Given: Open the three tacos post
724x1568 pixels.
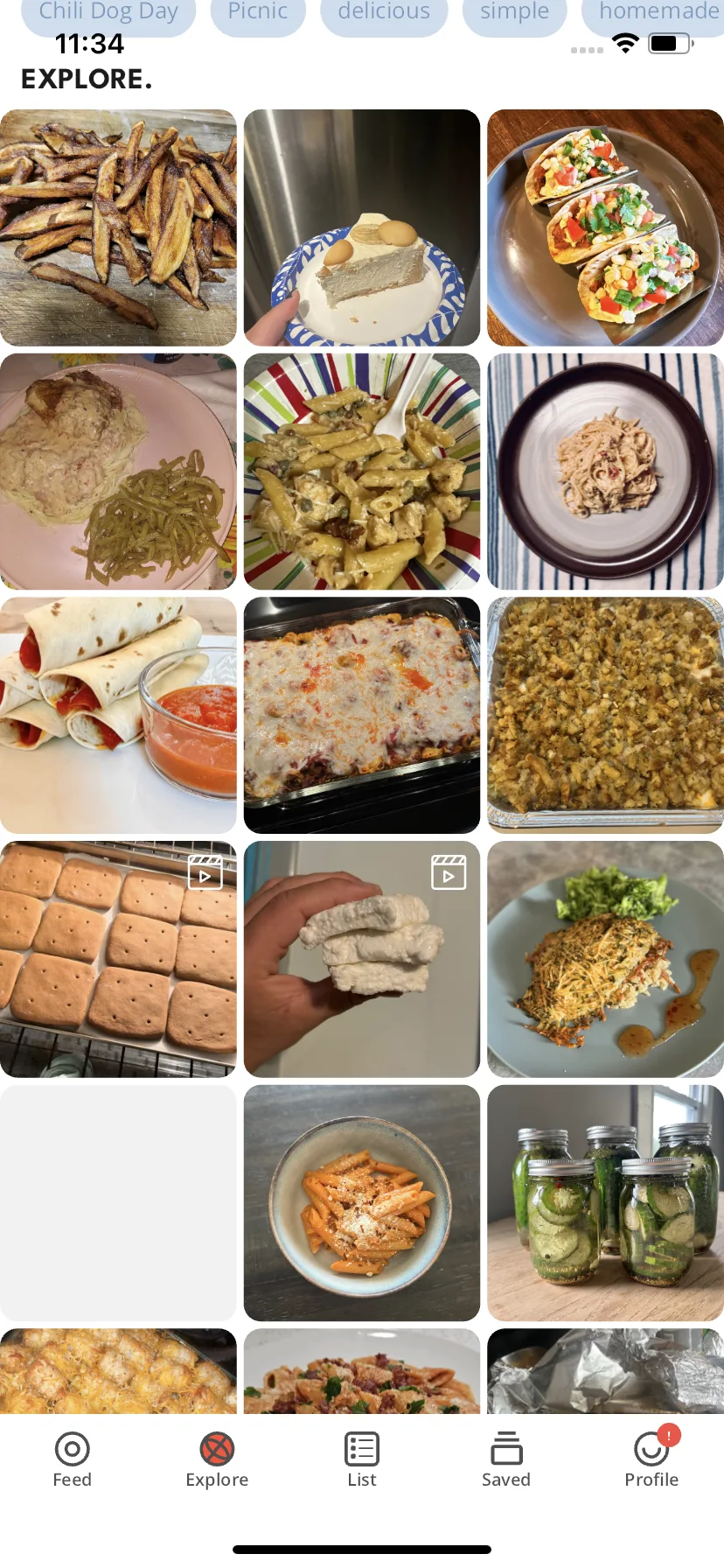Looking at the screenshot, I should [x=605, y=227].
